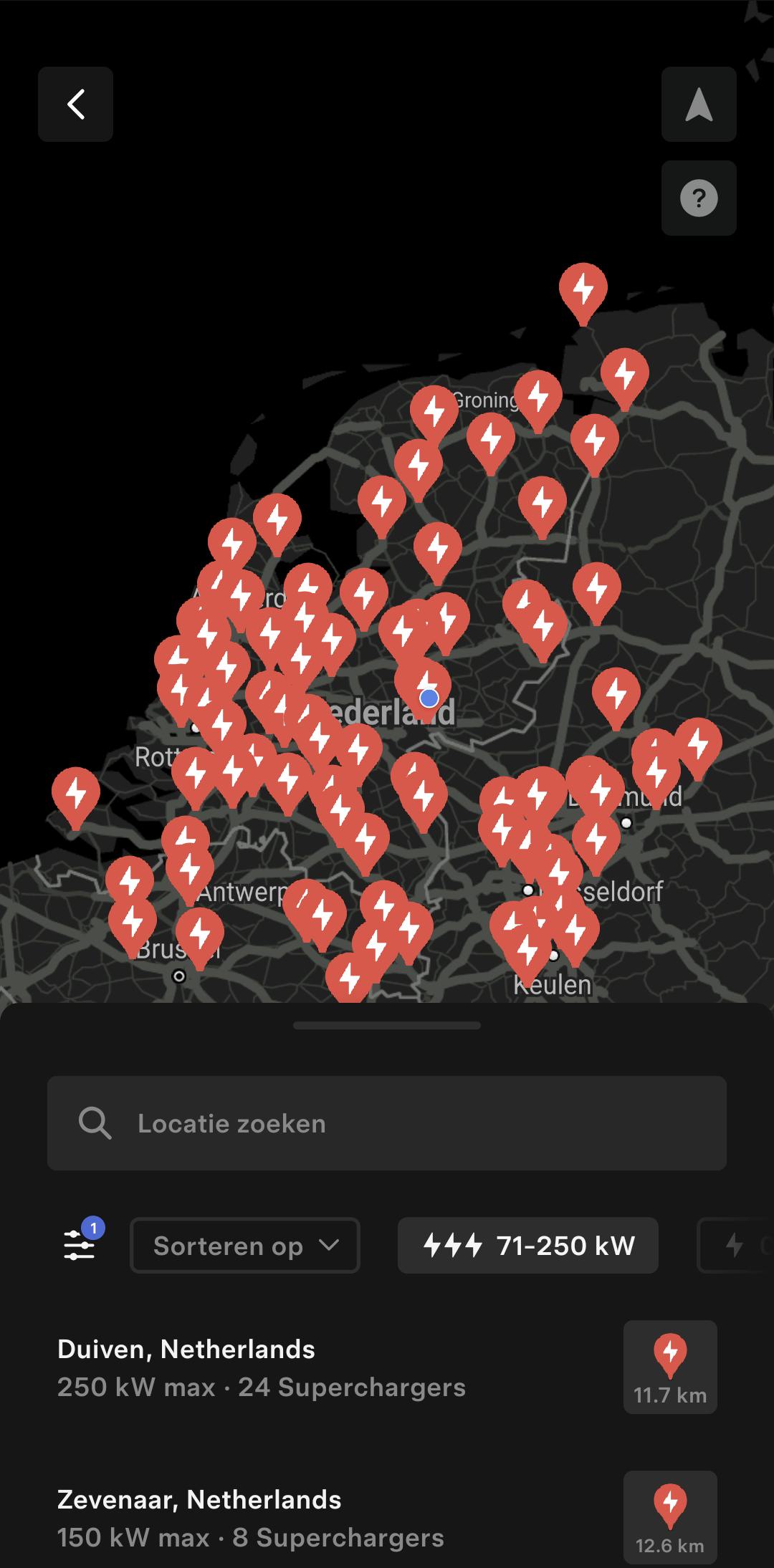
Task: Expand the Sorteren op dropdown
Action: (245, 1246)
